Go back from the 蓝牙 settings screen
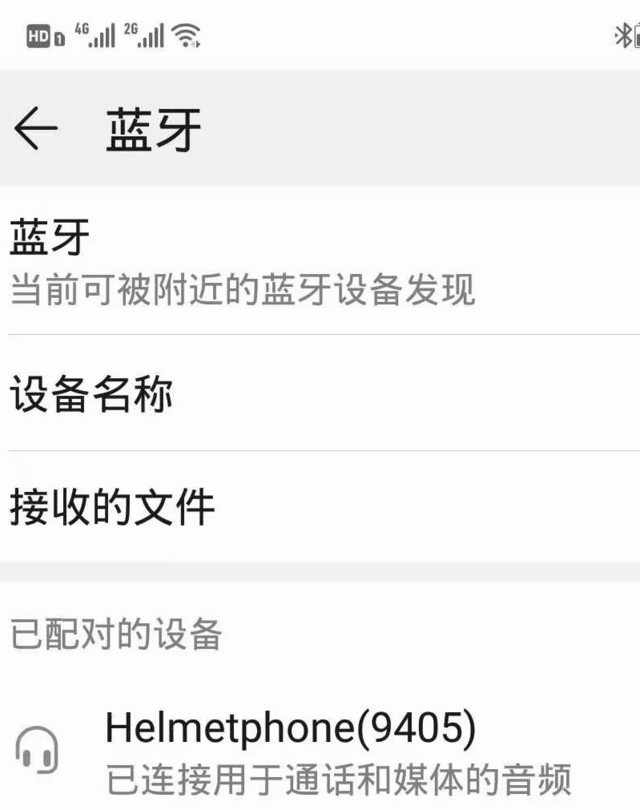 tap(36, 129)
